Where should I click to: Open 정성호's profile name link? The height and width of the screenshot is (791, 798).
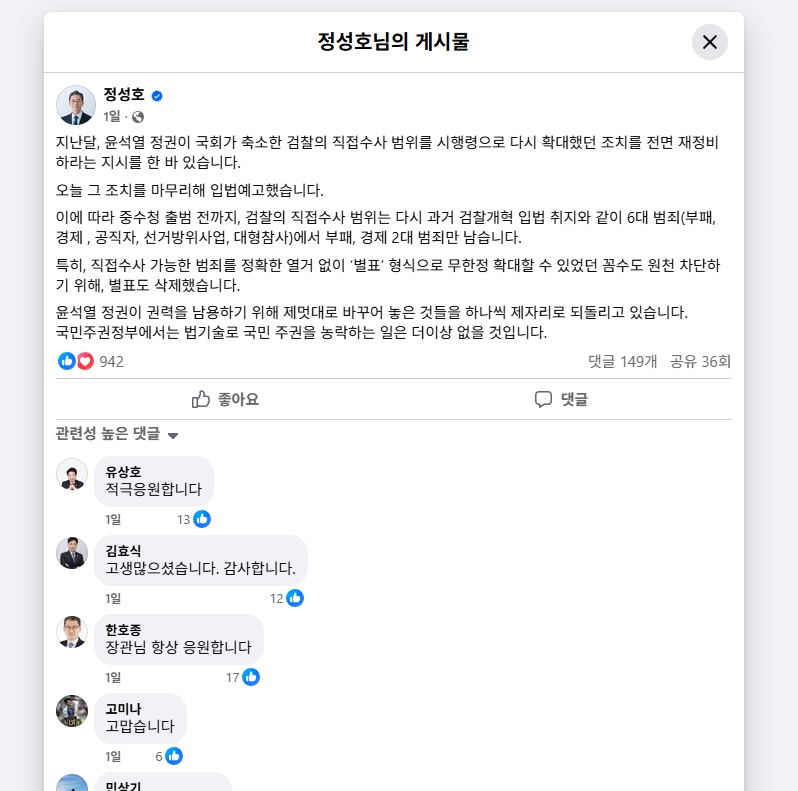(124, 96)
